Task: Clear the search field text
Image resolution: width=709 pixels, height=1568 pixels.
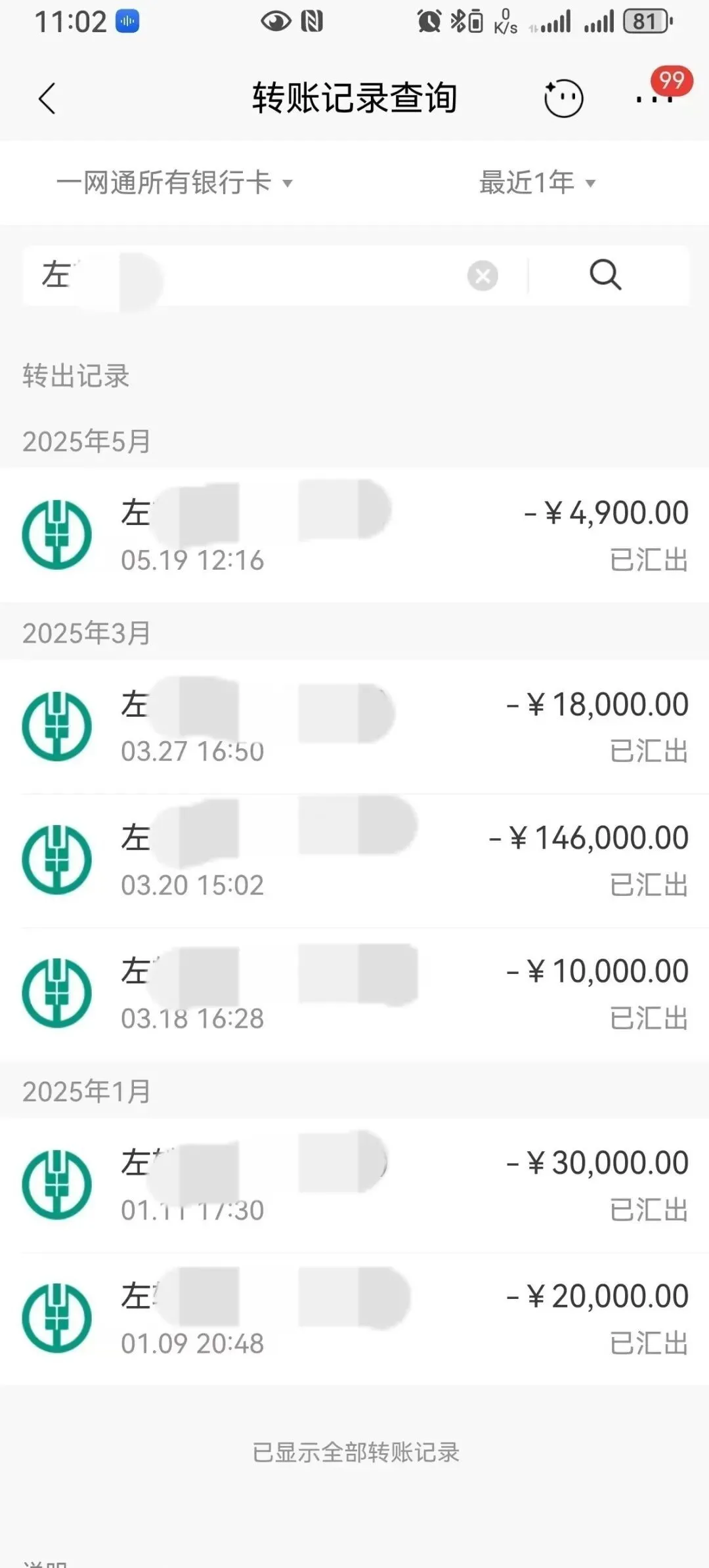Action: tap(483, 275)
